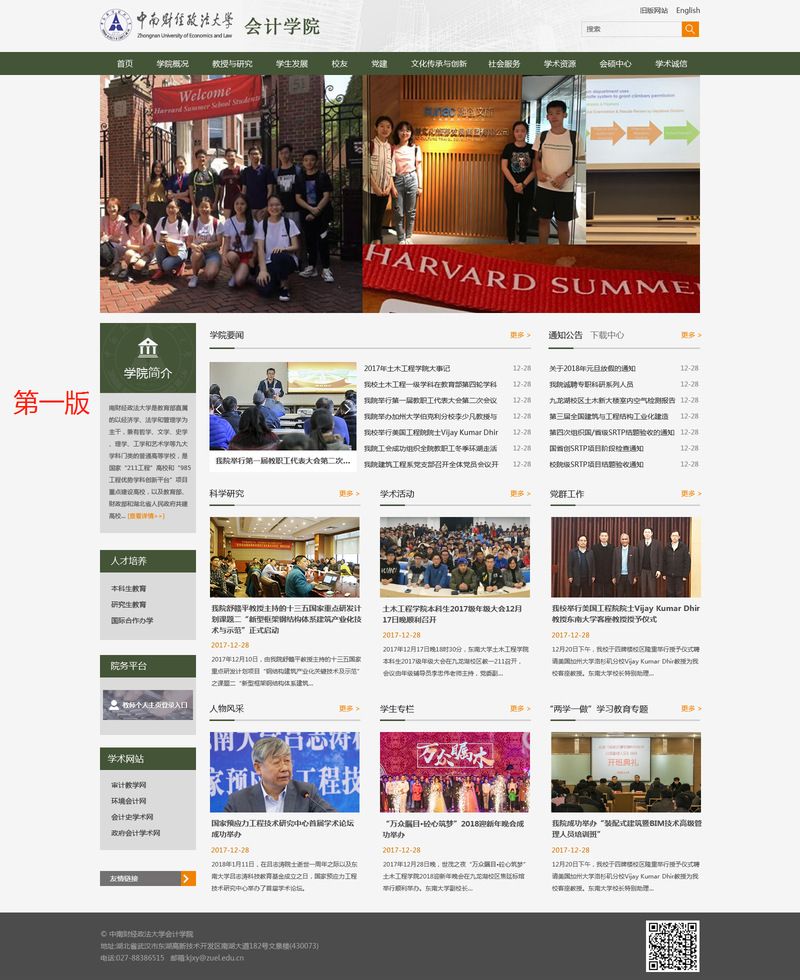This screenshot has height=980, width=800.
Task: Open 更多 beside 学术活动
Action: pyautogui.click(x=519, y=493)
